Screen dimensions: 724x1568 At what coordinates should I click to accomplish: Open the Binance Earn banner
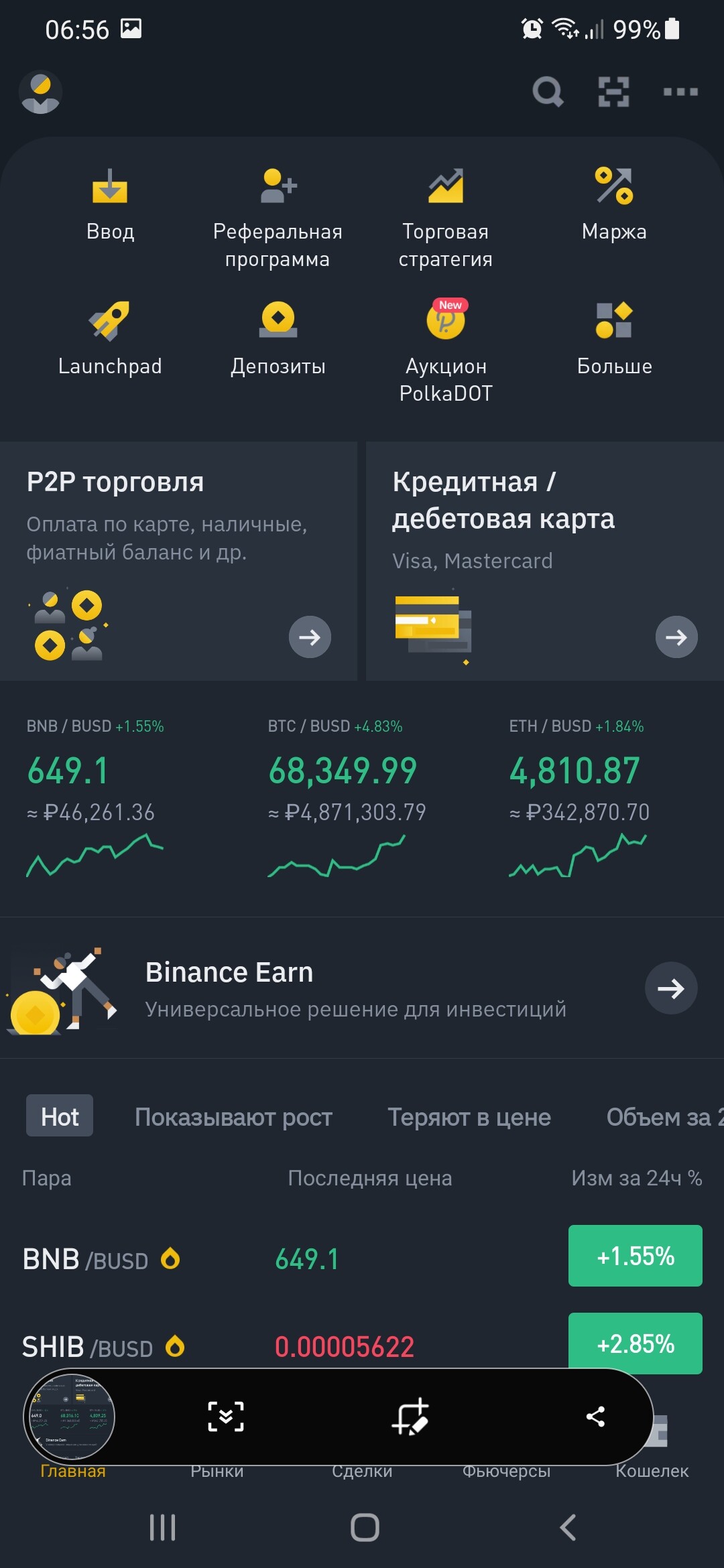click(x=362, y=988)
